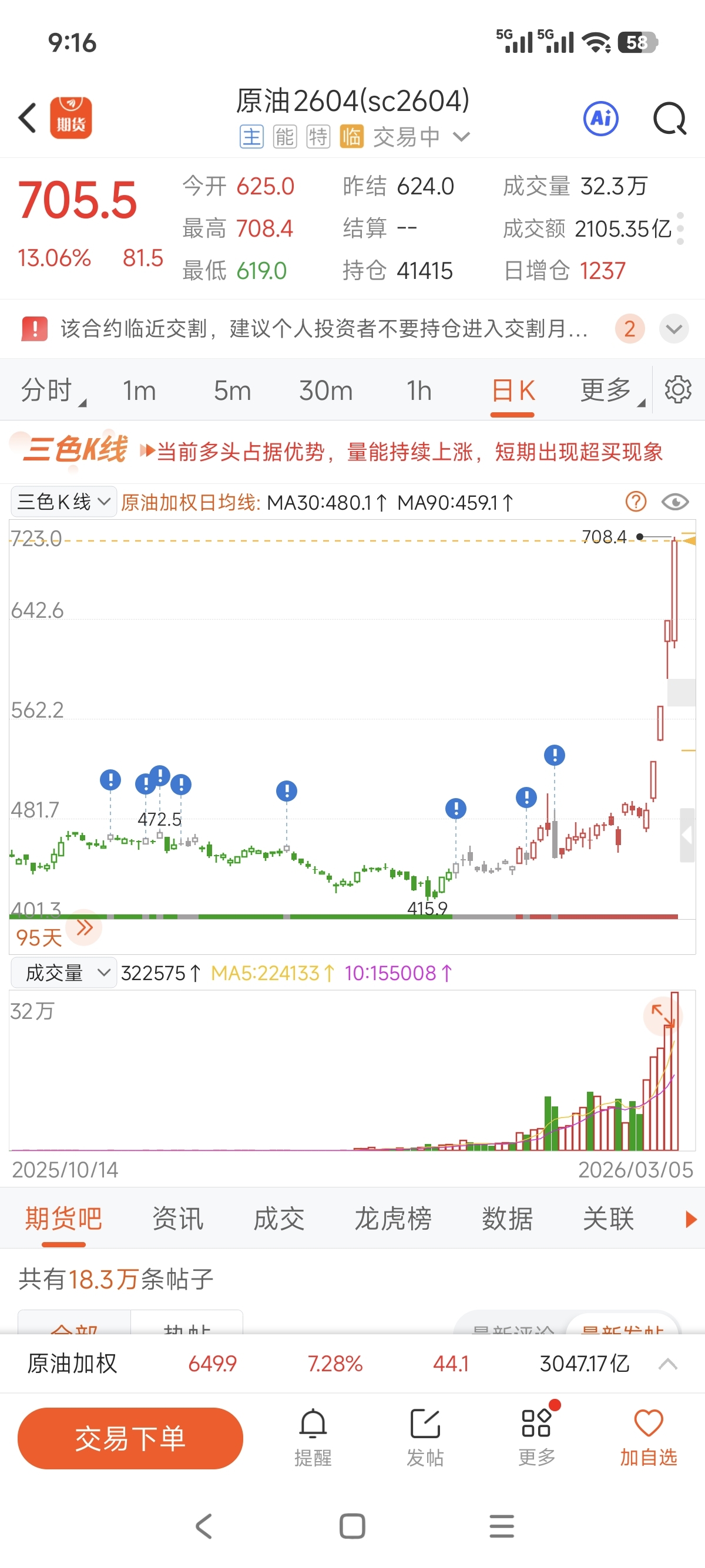Switch to the 1m chart period
The width and height of the screenshot is (705, 1568).
(x=139, y=391)
